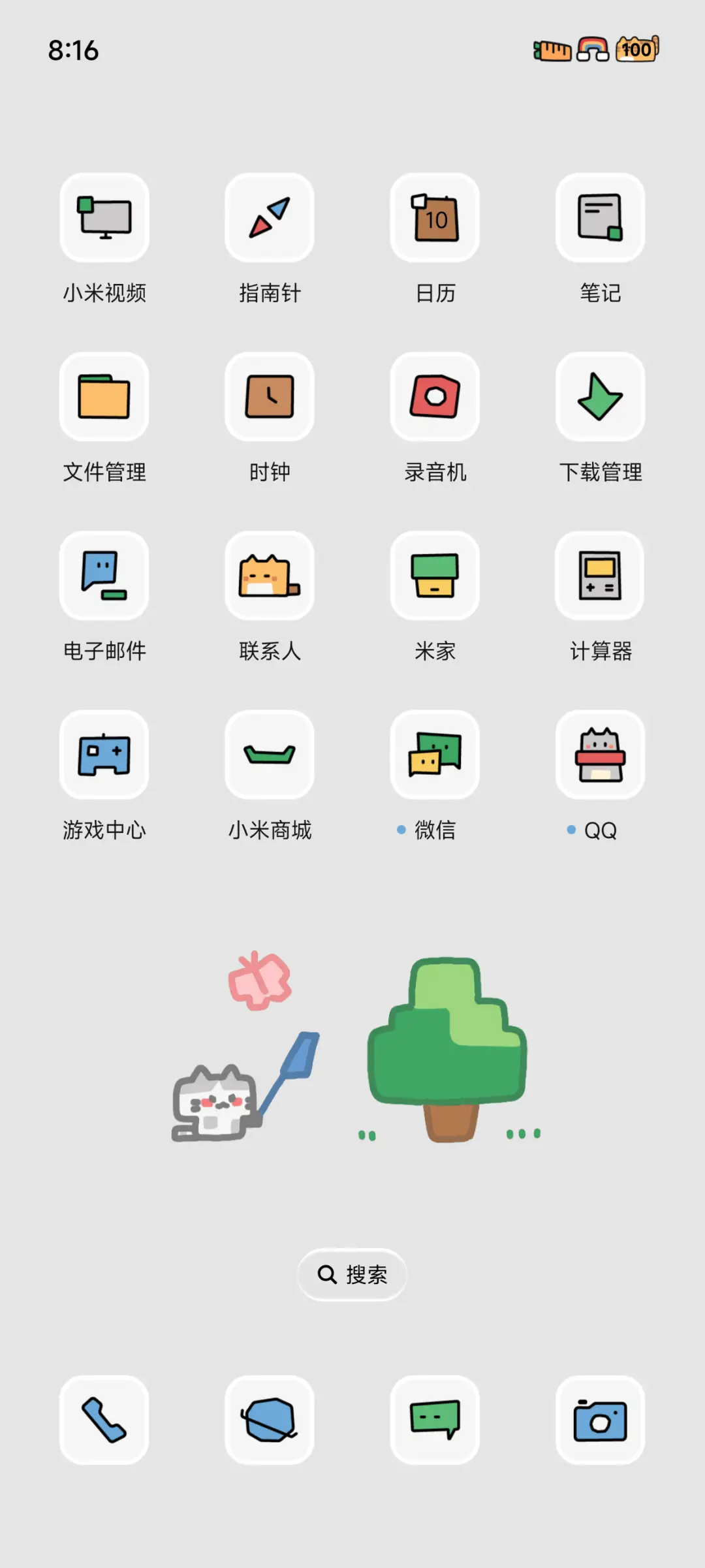Tap the 搜索 search bar
The height and width of the screenshot is (1568, 705).
tap(352, 1274)
